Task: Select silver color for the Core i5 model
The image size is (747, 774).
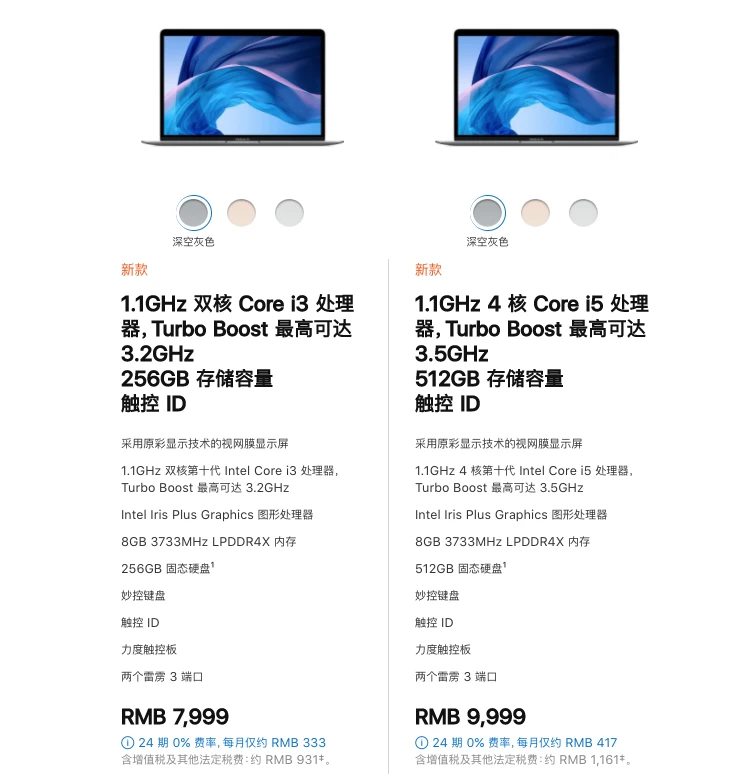Action: click(583, 212)
